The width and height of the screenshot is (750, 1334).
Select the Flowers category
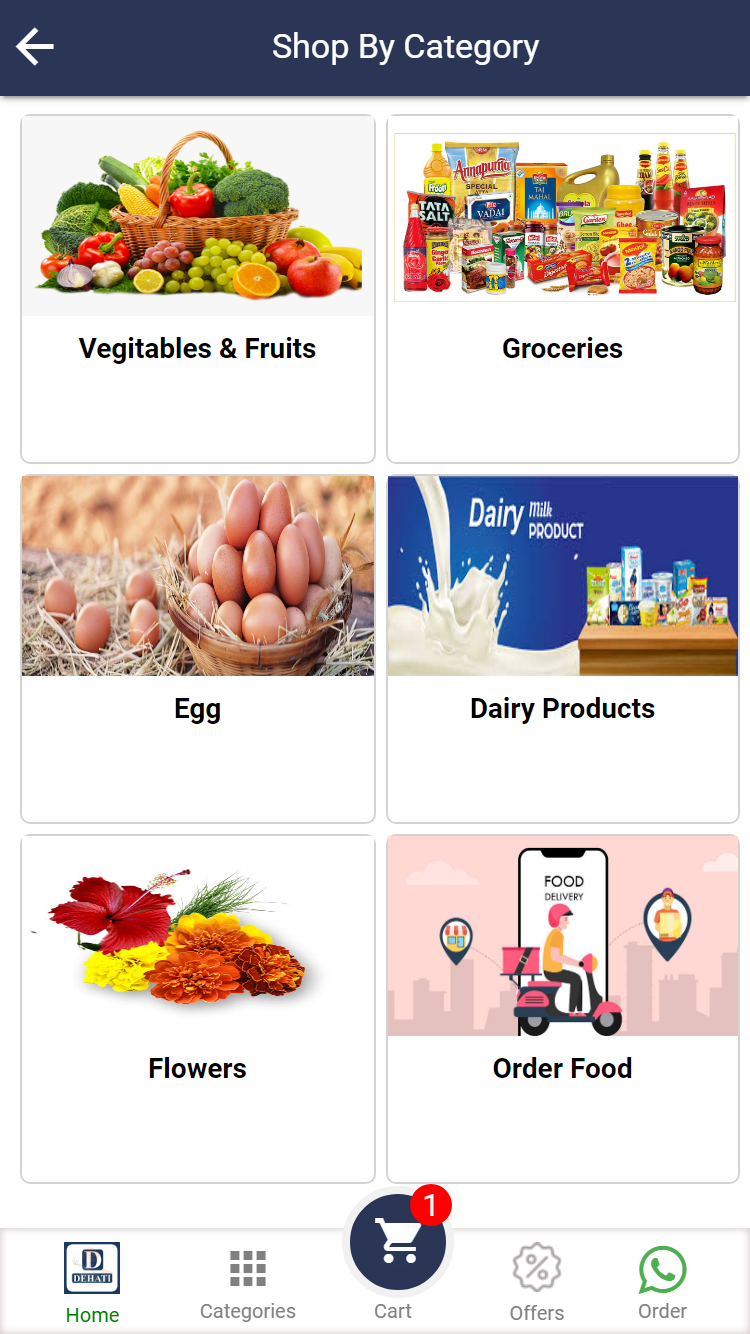coord(198,1008)
